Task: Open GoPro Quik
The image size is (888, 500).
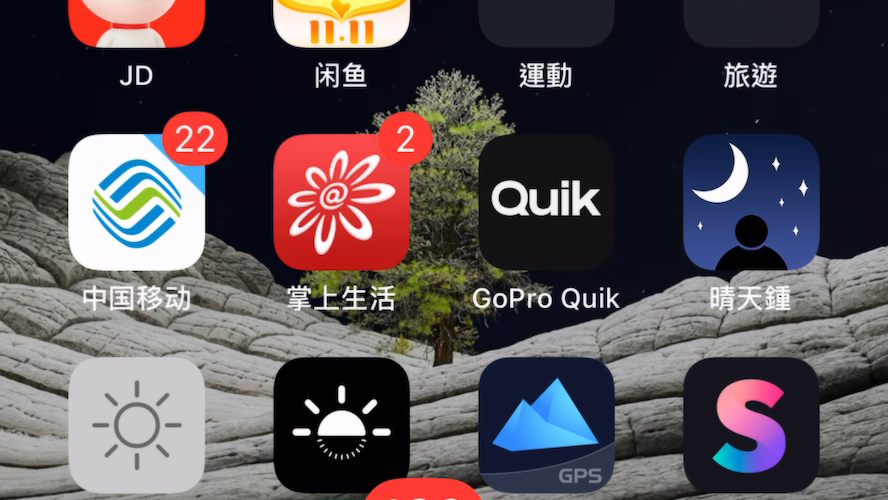Action: 546,202
